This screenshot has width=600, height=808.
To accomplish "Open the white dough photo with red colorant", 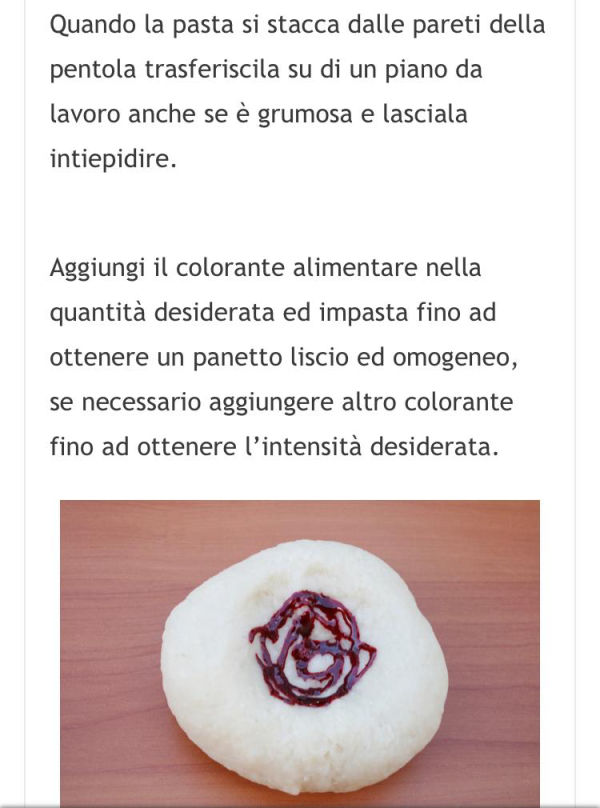I will [300, 652].
